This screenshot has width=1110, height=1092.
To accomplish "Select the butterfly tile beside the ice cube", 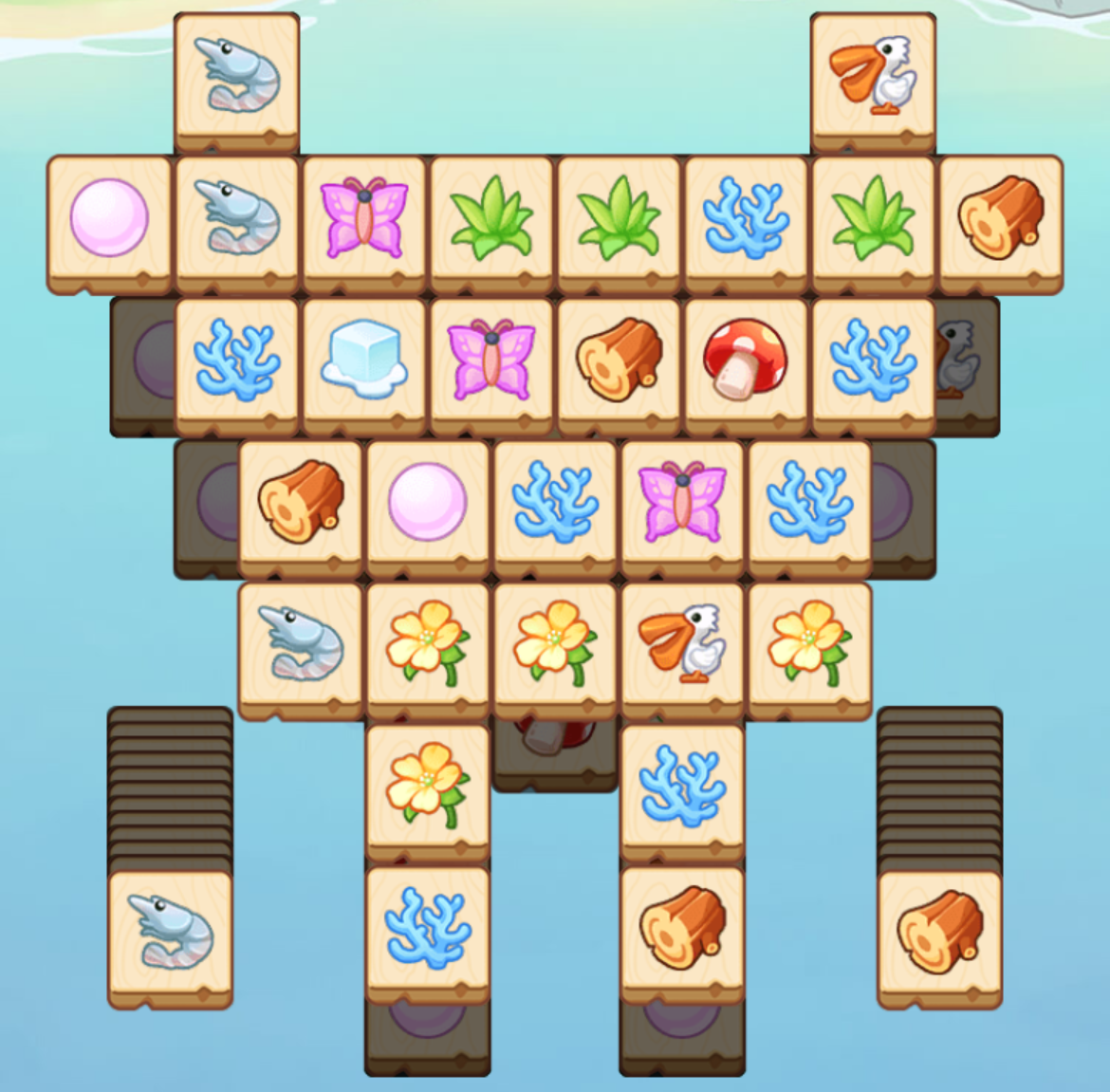I will pyautogui.click(x=491, y=361).
